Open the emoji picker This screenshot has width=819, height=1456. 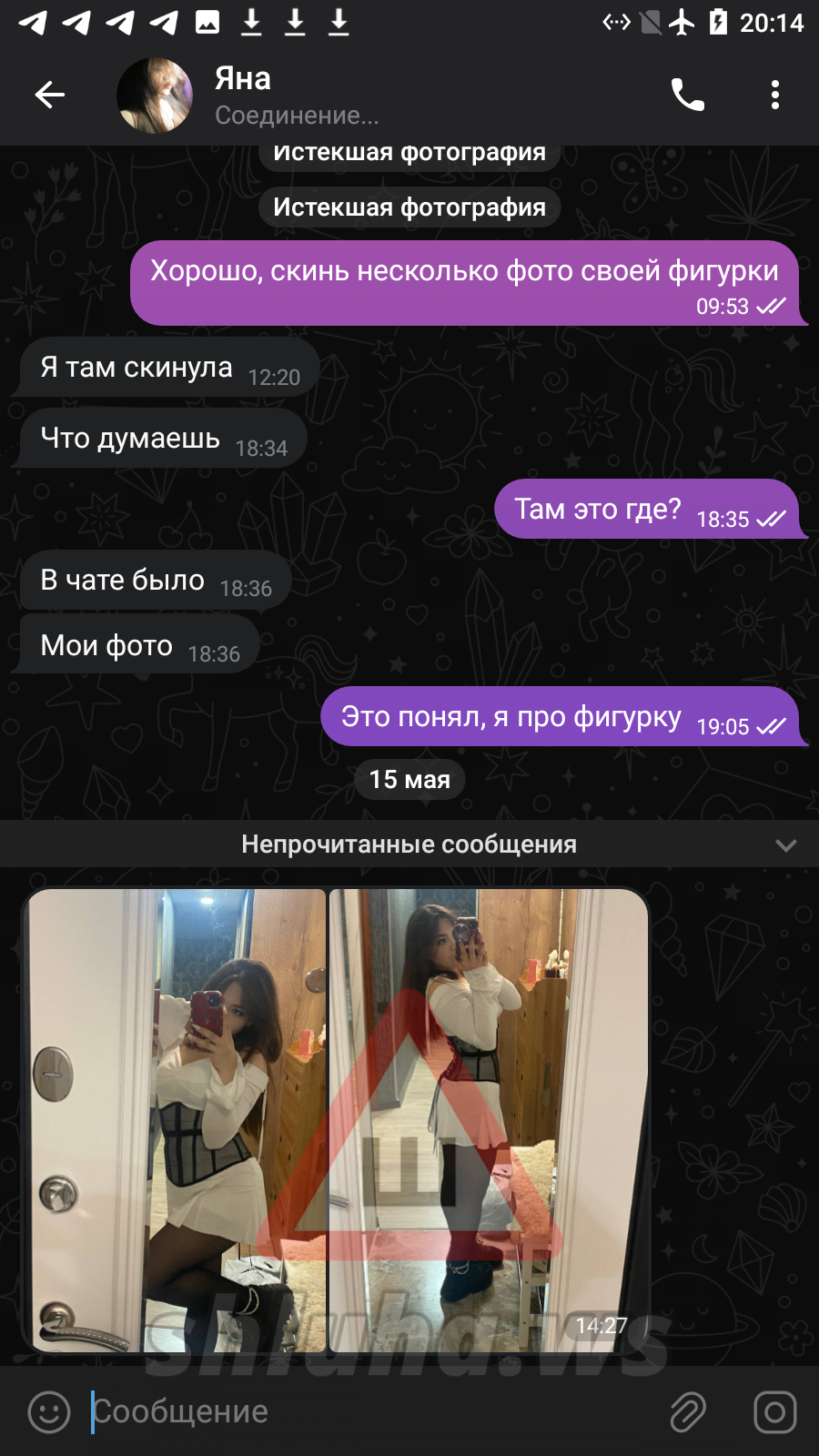[x=49, y=1412]
